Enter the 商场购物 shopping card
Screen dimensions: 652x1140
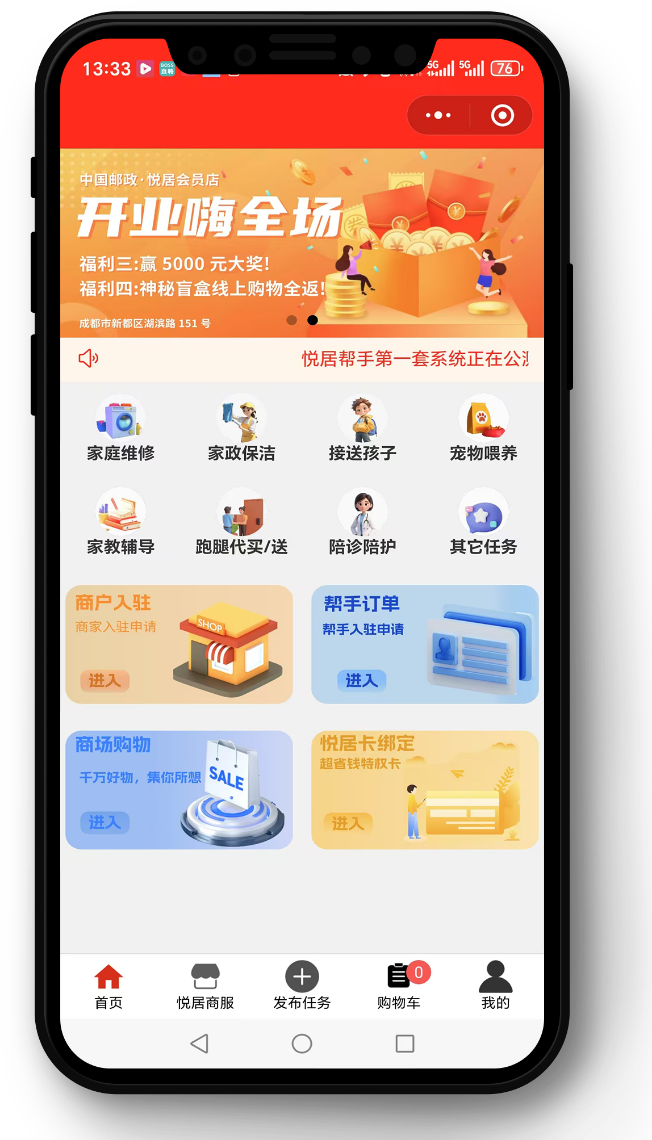point(179,790)
